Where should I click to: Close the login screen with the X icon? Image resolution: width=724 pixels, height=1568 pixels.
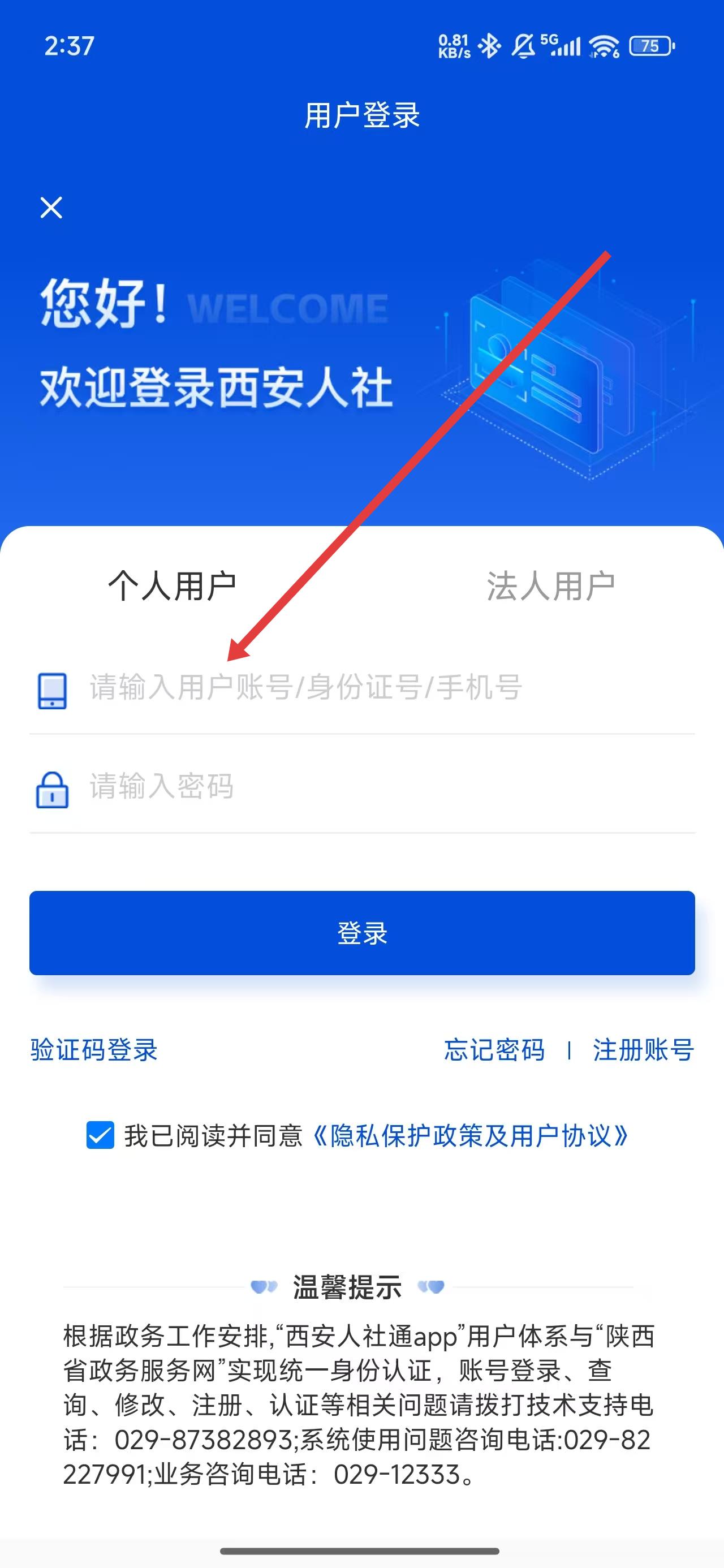coord(51,208)
